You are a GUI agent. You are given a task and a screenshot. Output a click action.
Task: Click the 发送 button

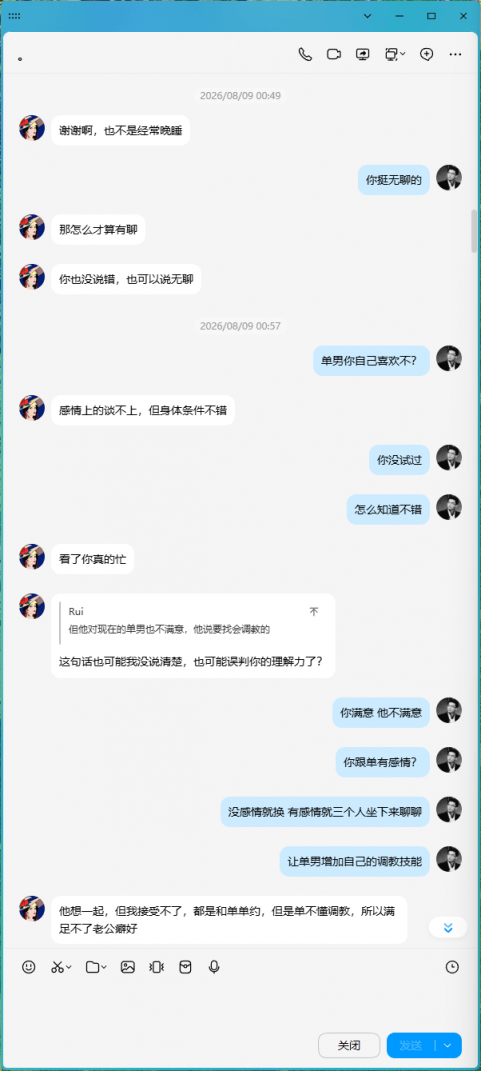pyautogui.click(x=411, y=1045)
